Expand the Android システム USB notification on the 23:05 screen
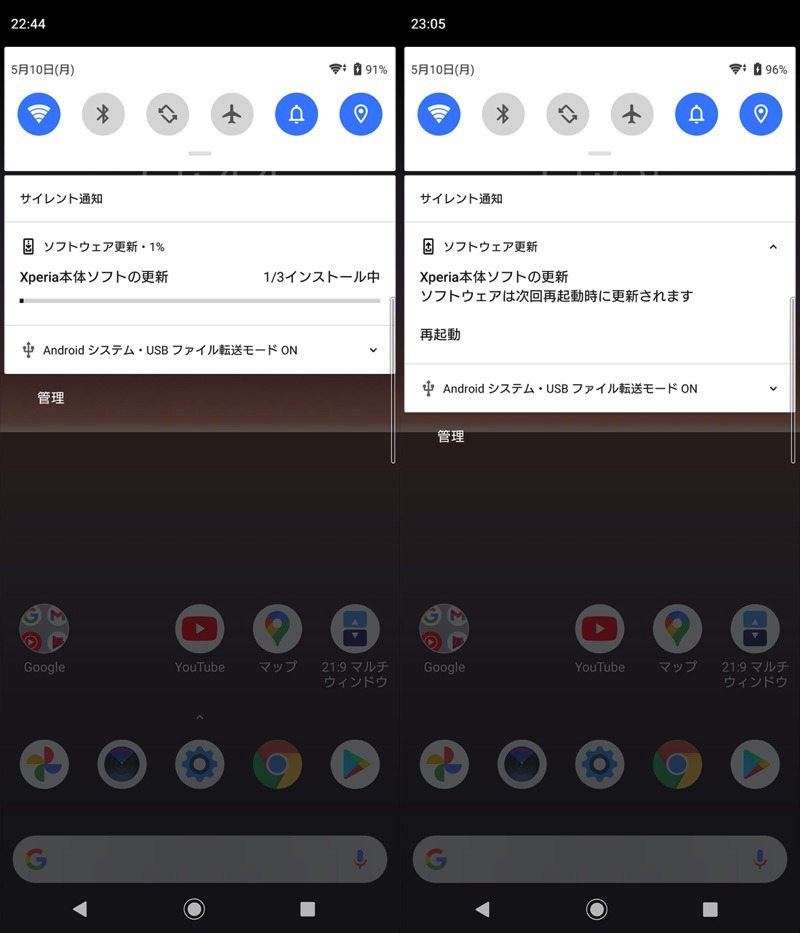 773,389
